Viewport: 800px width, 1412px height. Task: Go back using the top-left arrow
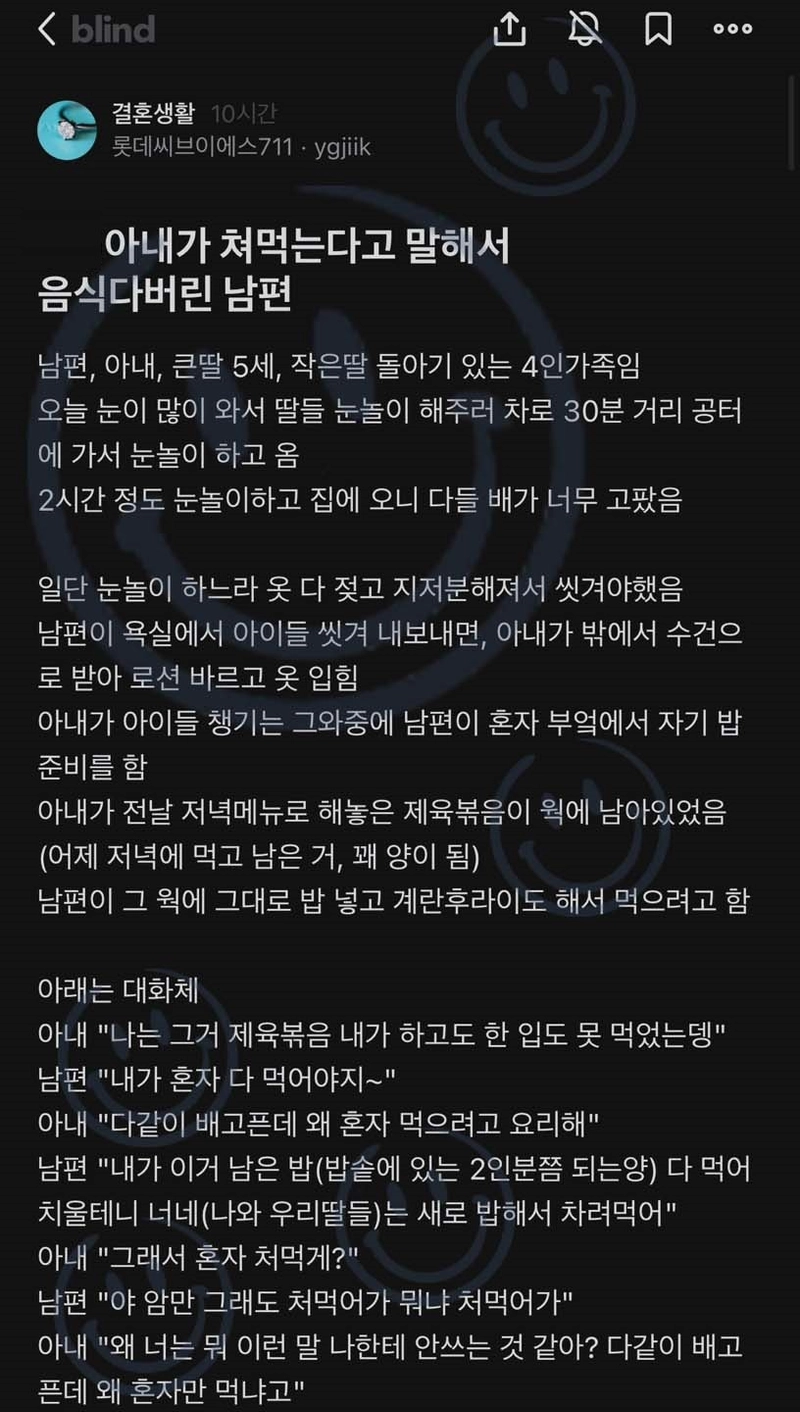[x=47, y=30]
